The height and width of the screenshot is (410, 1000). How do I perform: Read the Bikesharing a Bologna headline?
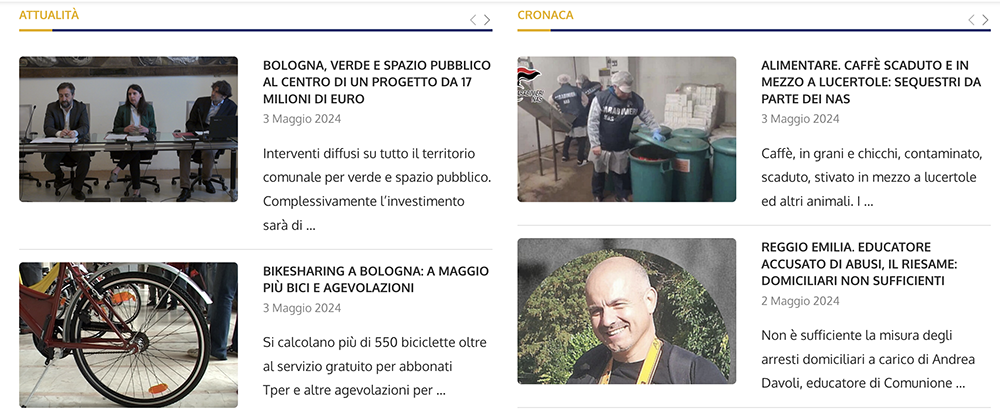tap(375, 279)
